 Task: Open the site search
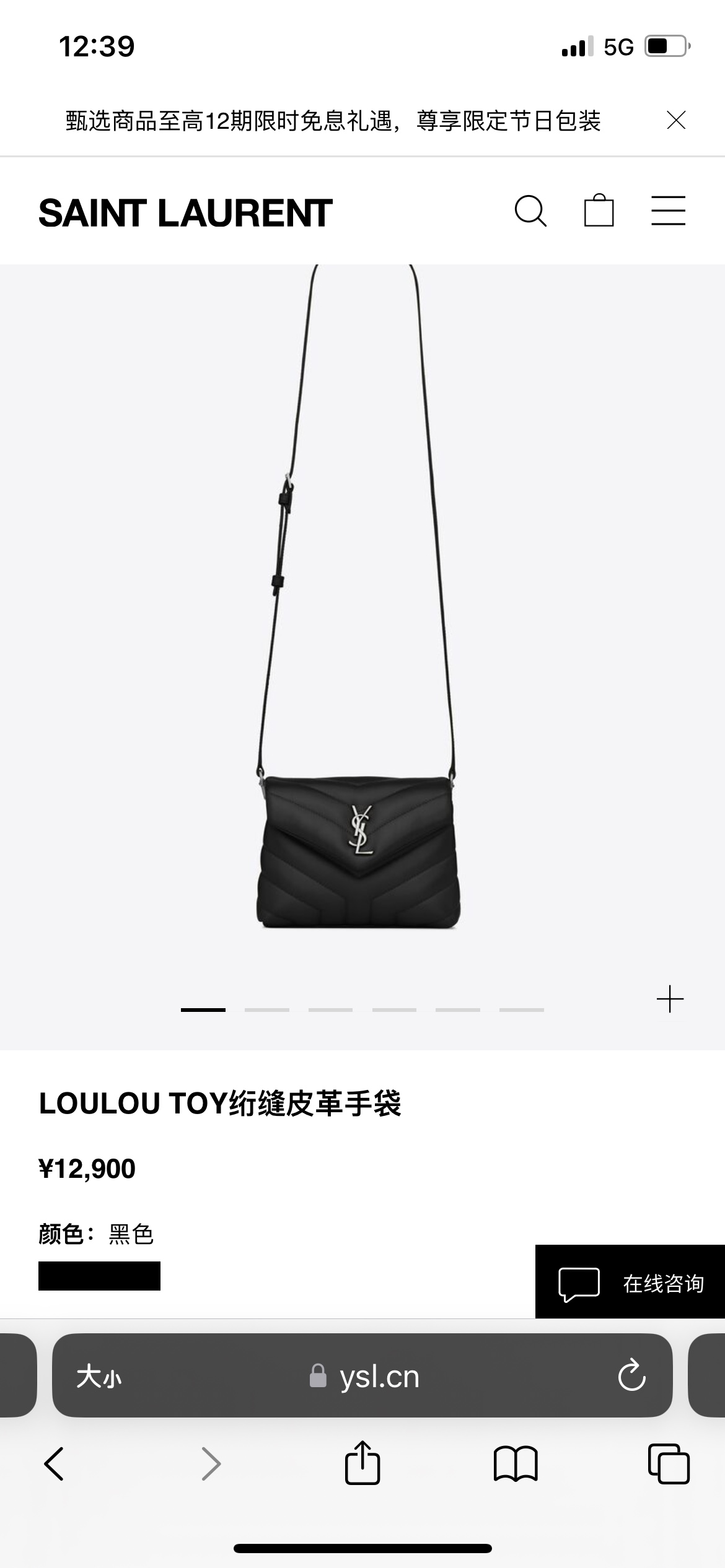pyautogui.click(x=530, y=211)
